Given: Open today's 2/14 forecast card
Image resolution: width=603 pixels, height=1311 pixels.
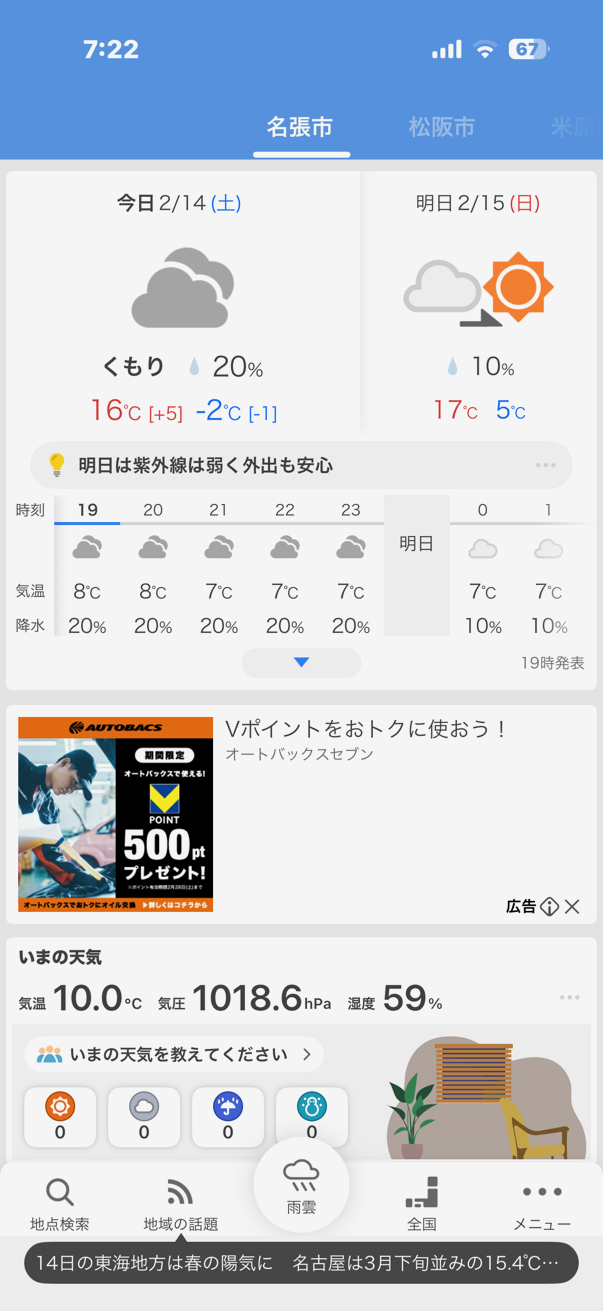Looking at the screenshot, I should pyautogui.click(x=182, y=300).
